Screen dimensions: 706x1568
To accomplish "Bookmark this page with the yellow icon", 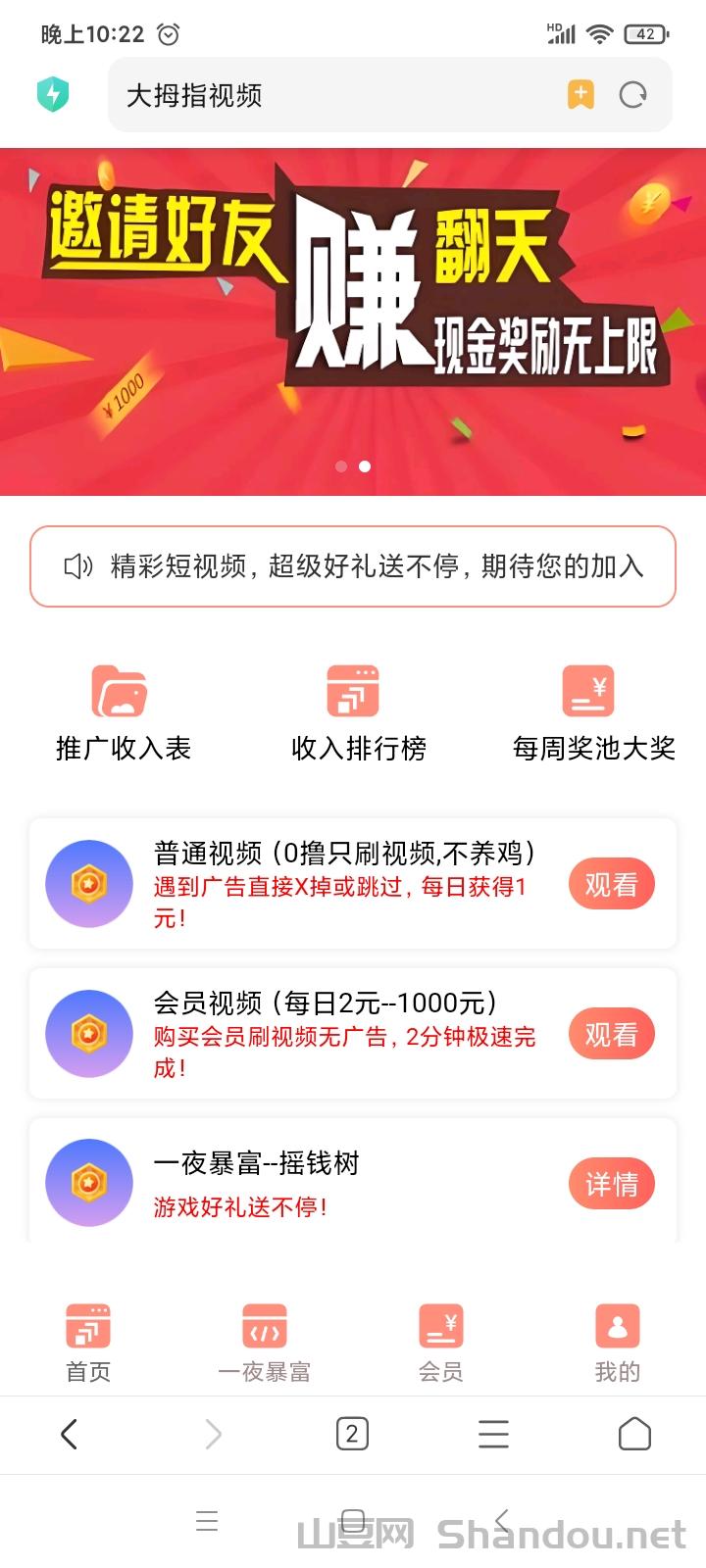I will (580, 95).
